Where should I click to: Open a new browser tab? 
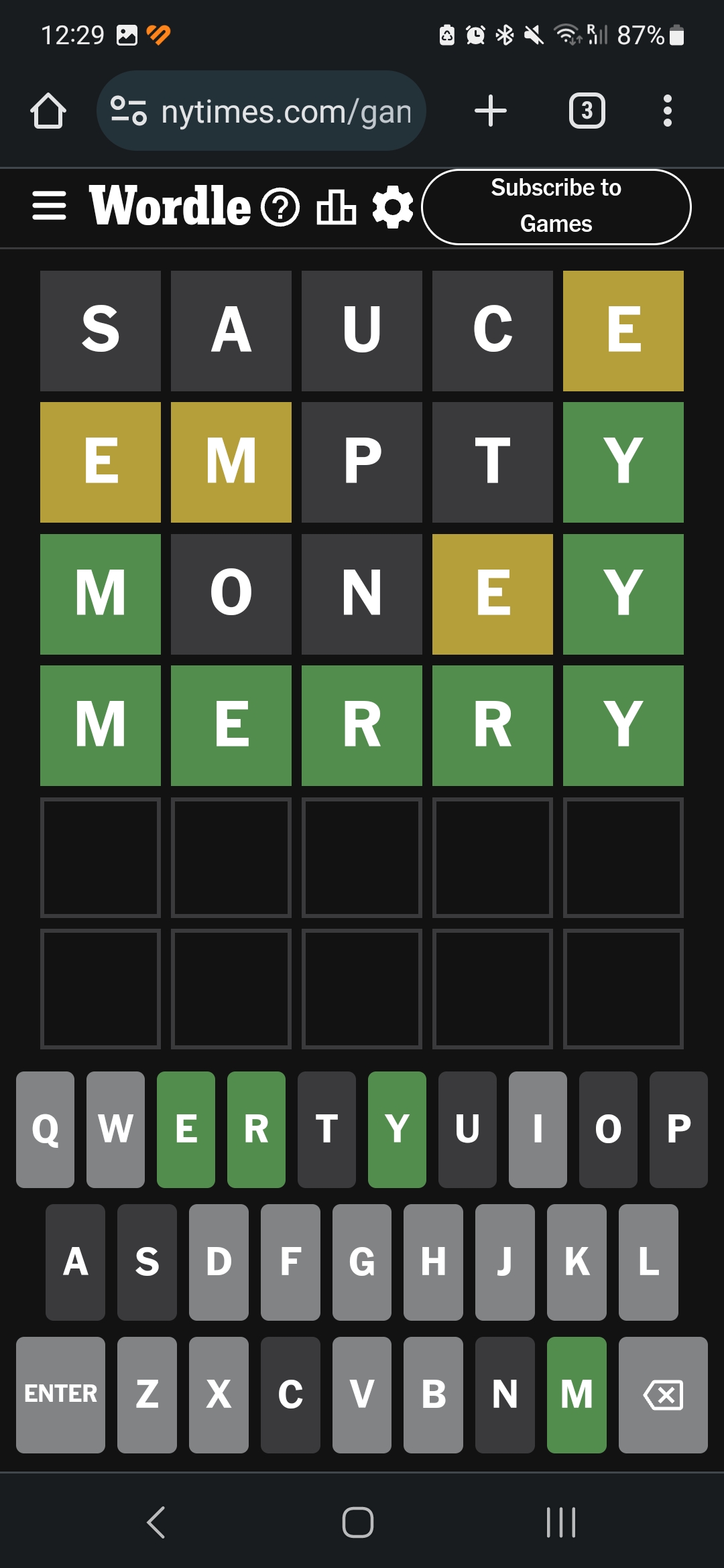click(x=491, y=111)
